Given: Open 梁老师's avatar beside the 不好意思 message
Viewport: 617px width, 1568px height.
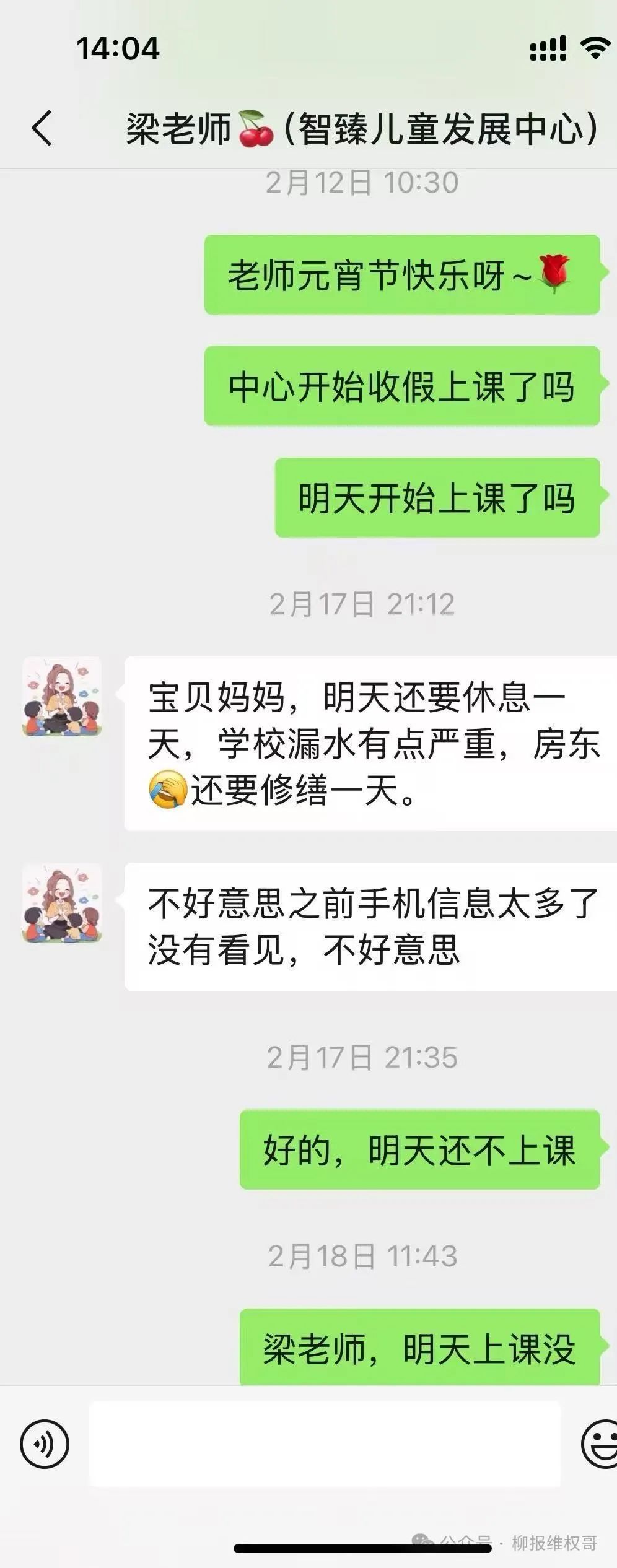Looking at the screenshot, I should pos(62,902).
